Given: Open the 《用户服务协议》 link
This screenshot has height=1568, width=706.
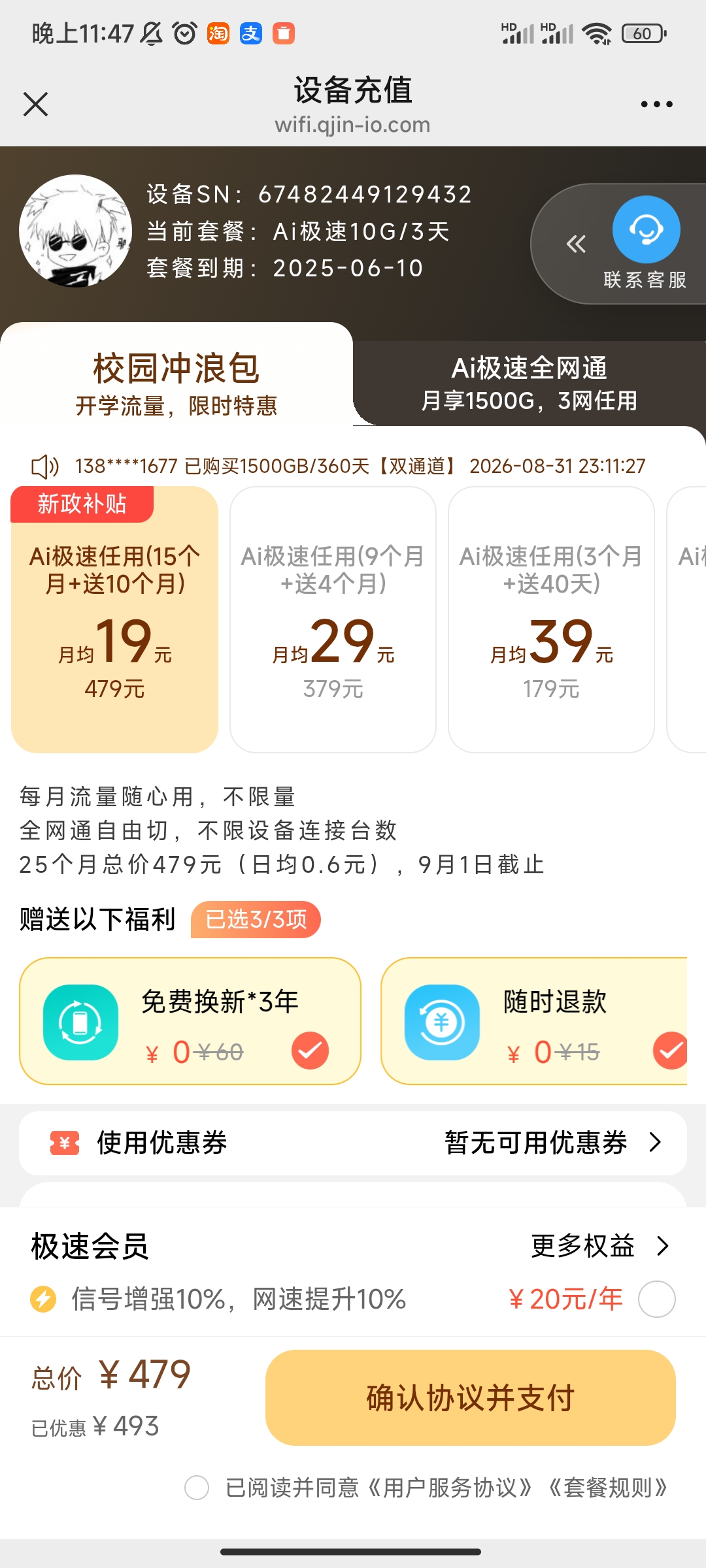Looking at the screenshot, I should click(450, 1488).
